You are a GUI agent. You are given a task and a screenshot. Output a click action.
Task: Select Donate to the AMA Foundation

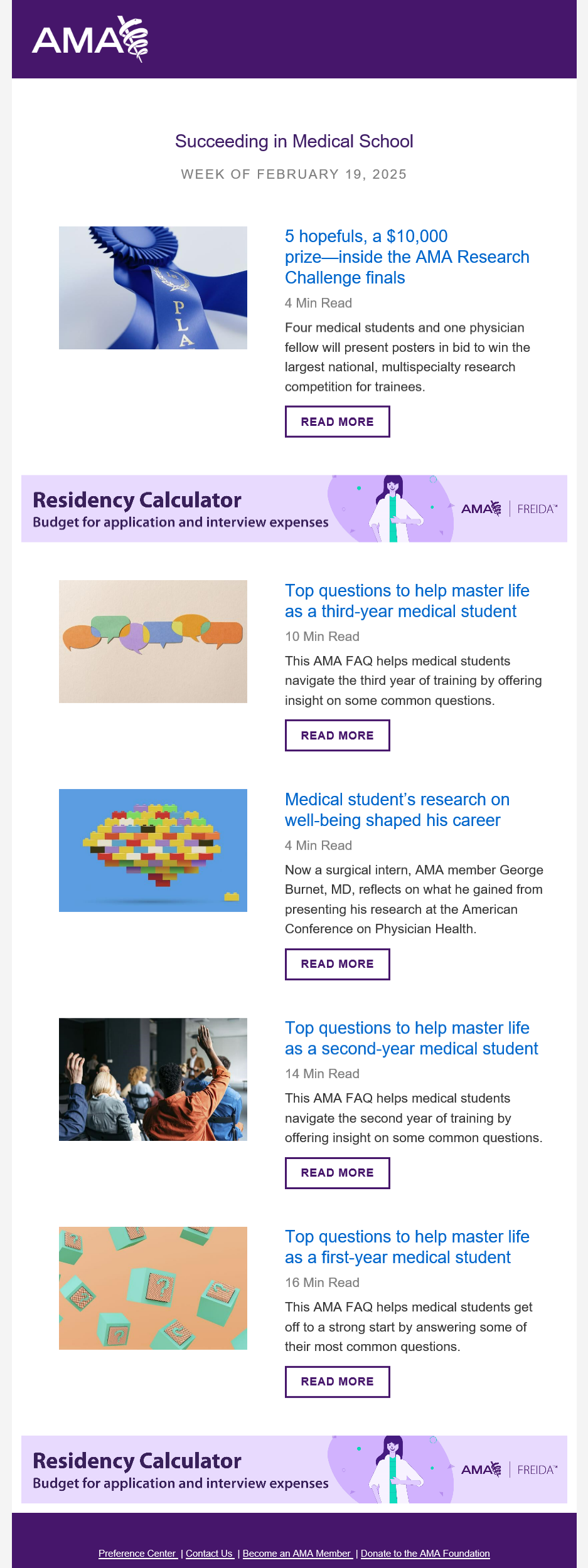point(425,1554)
